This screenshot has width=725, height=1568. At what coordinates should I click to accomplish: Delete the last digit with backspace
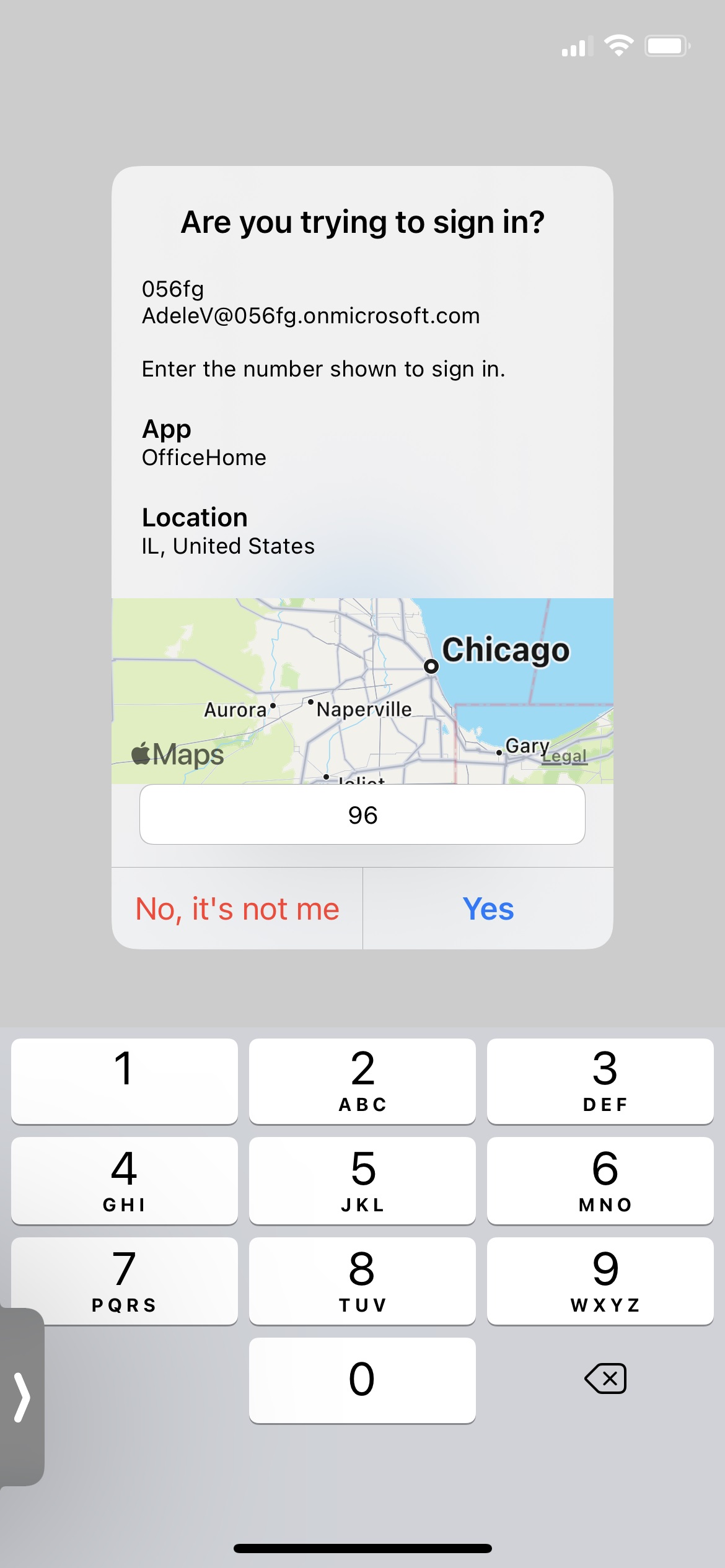pos(605,1379)
